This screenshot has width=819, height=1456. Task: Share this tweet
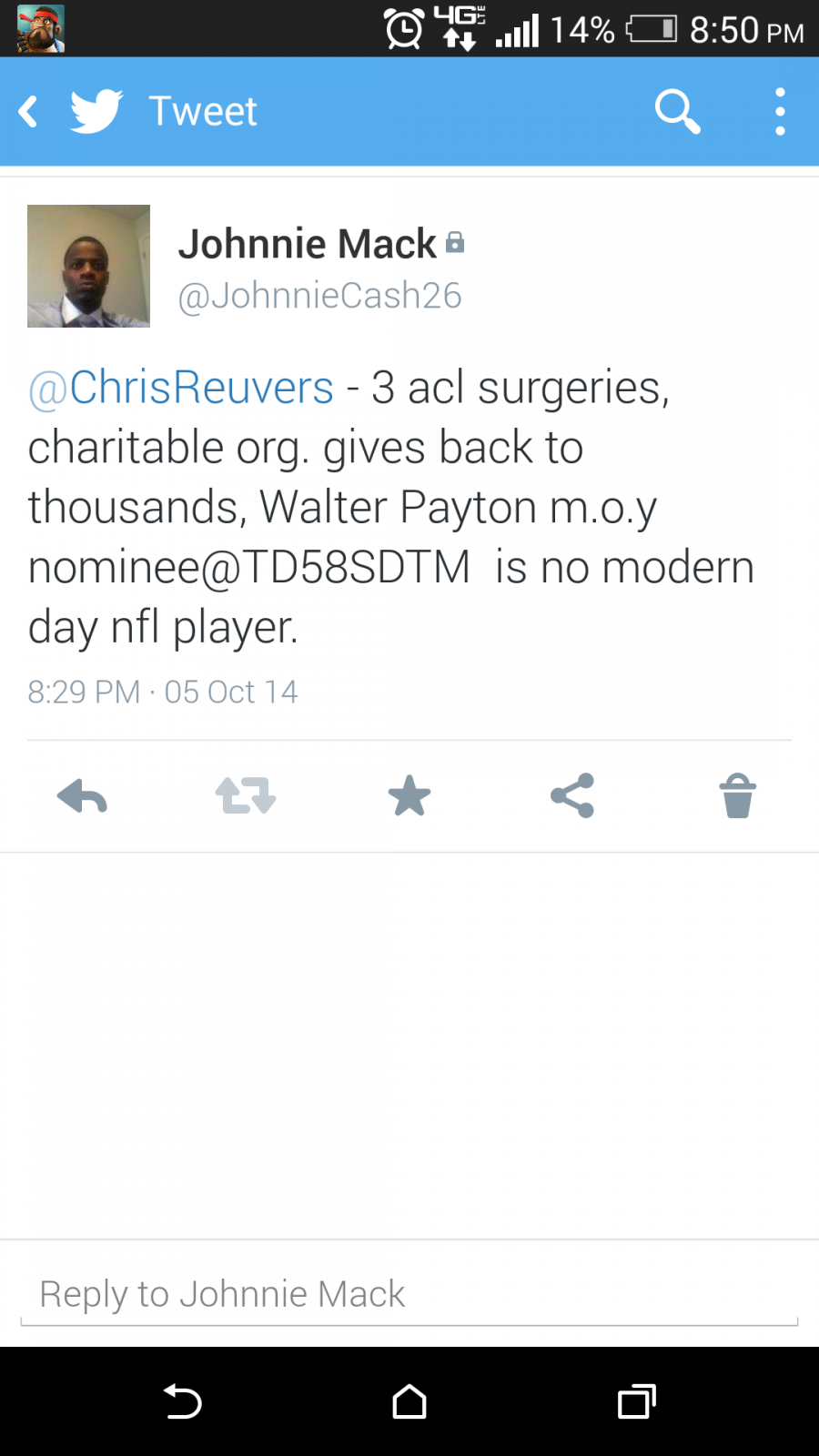pyautogui.click(x=572, y=796)
